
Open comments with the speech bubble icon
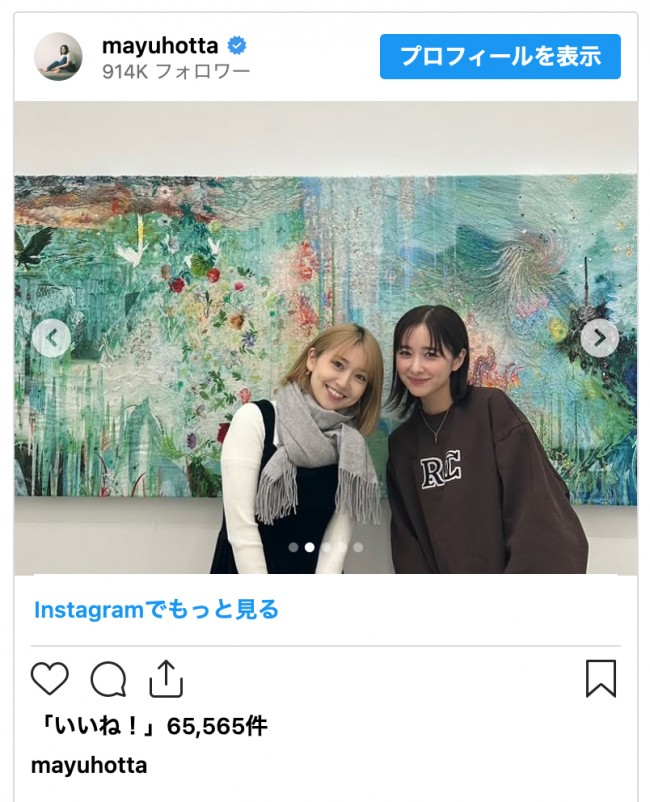[108, 679]
